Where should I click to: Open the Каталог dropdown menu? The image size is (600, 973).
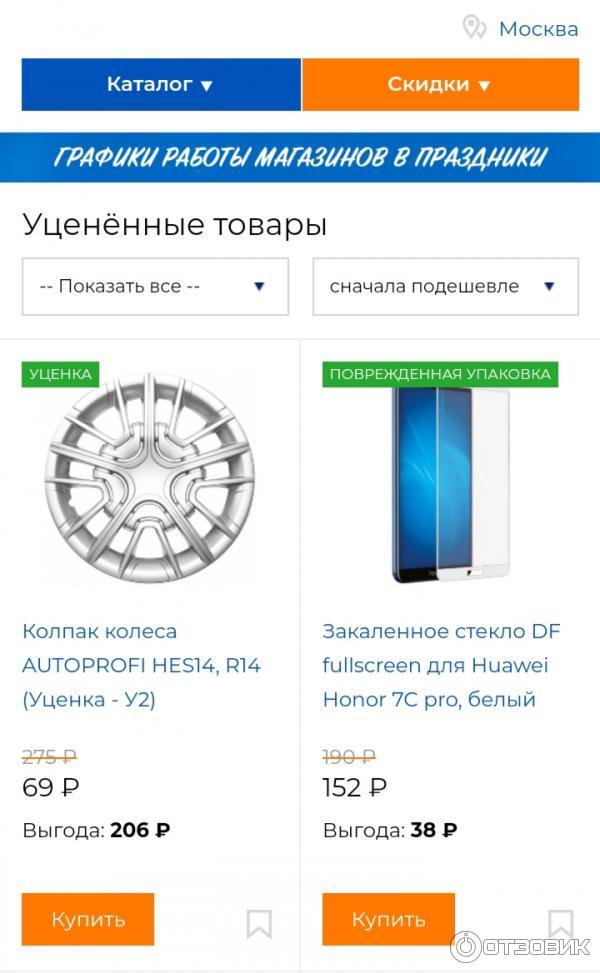(x=160, y=85)
